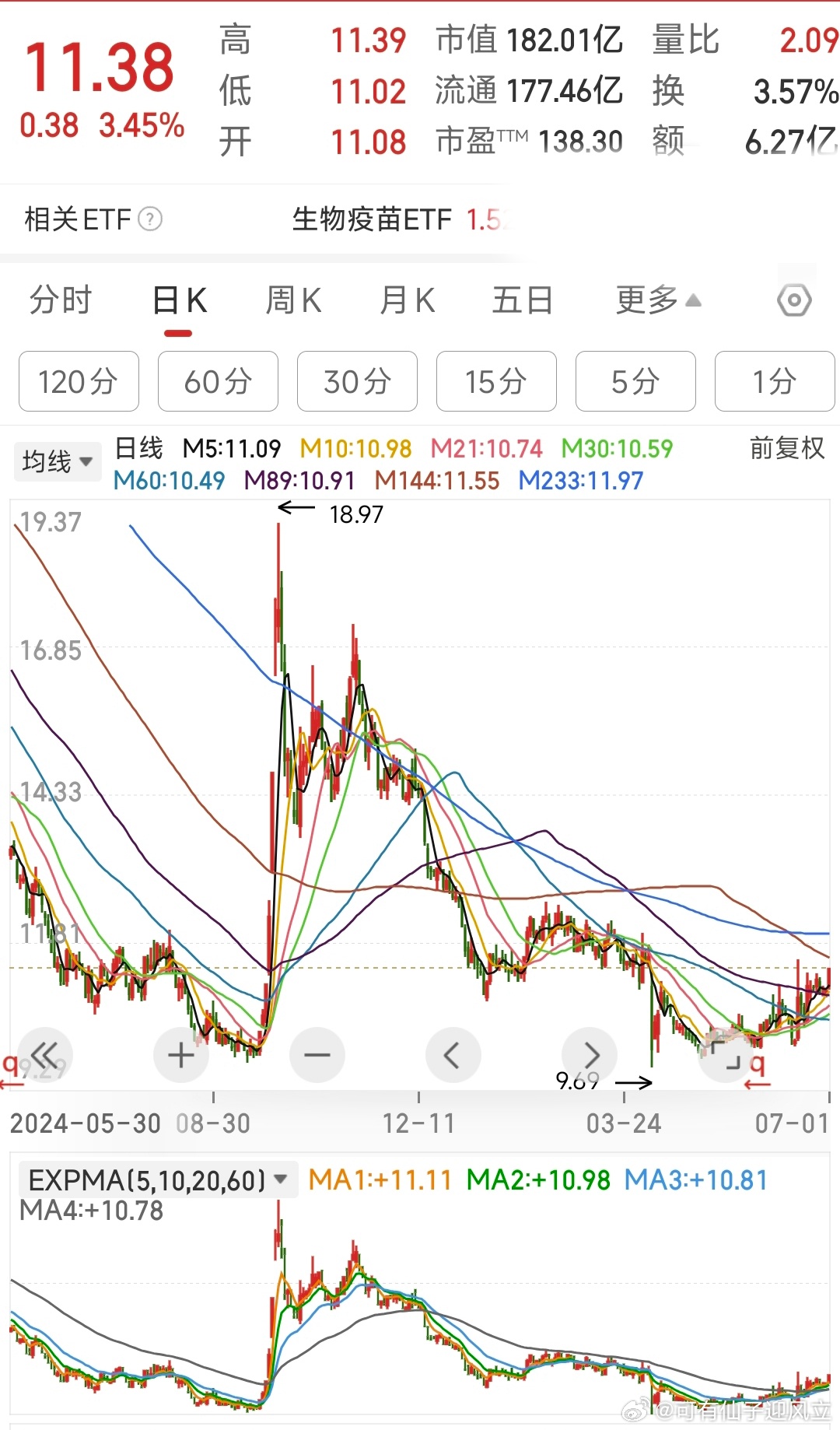The image size is (840, 1430).
Task: Open the 生物疫苗ETF related fund
Action: click(372, 220)
